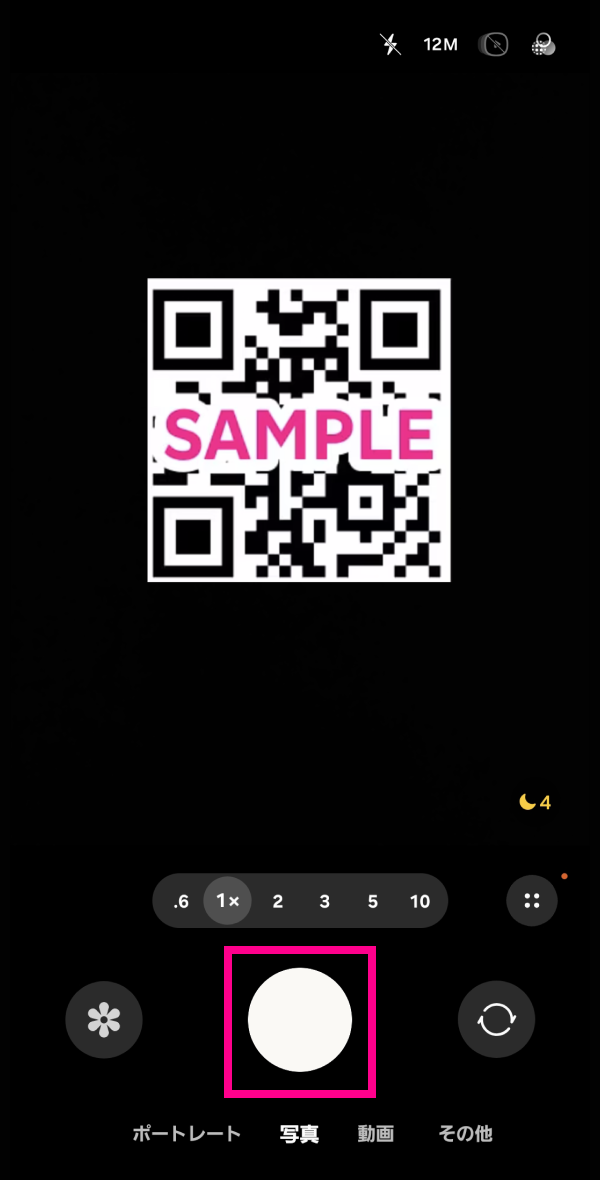Switch to ポートレート mode
This screenshot has height=1180, width=600.
click(187, 1134)
